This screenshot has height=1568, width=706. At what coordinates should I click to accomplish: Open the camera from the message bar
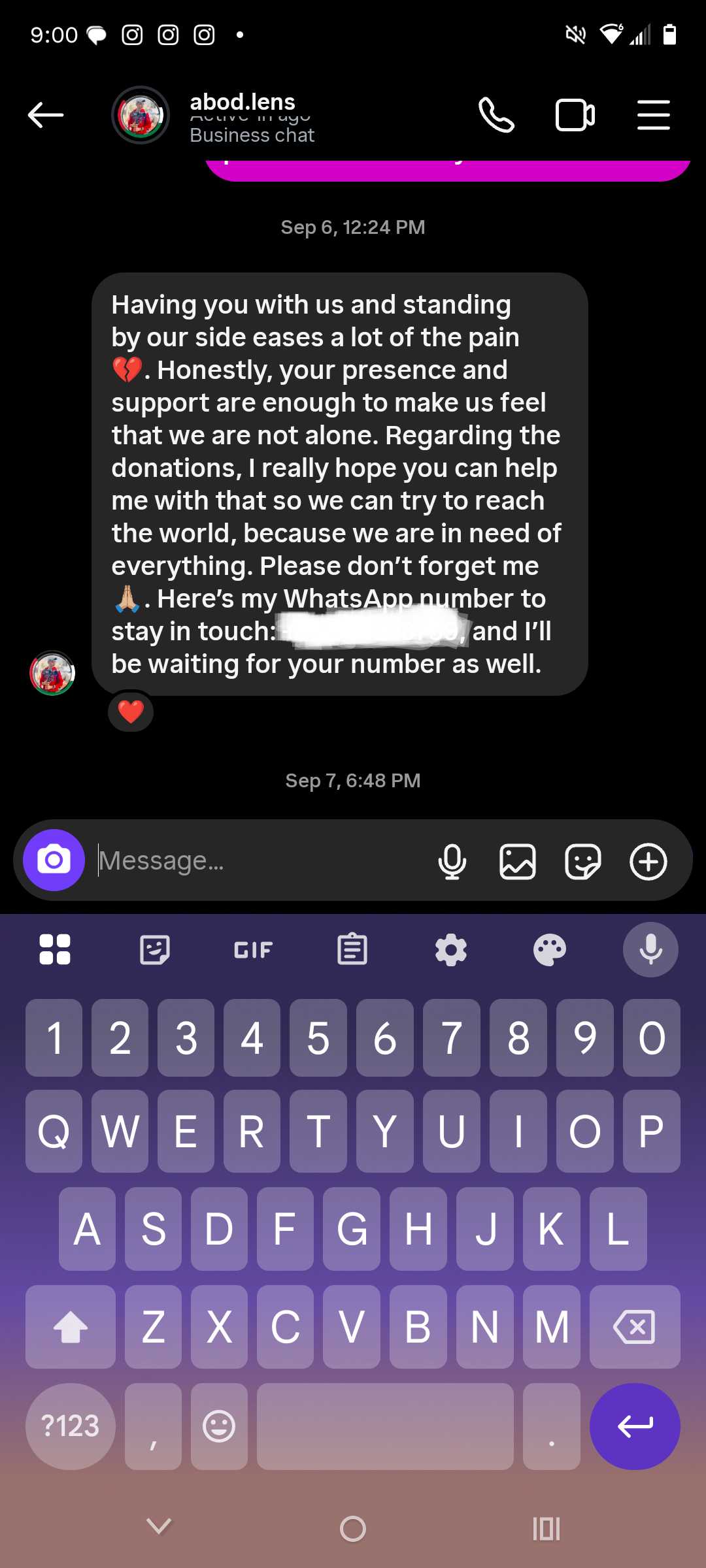(x=54, y=860)
